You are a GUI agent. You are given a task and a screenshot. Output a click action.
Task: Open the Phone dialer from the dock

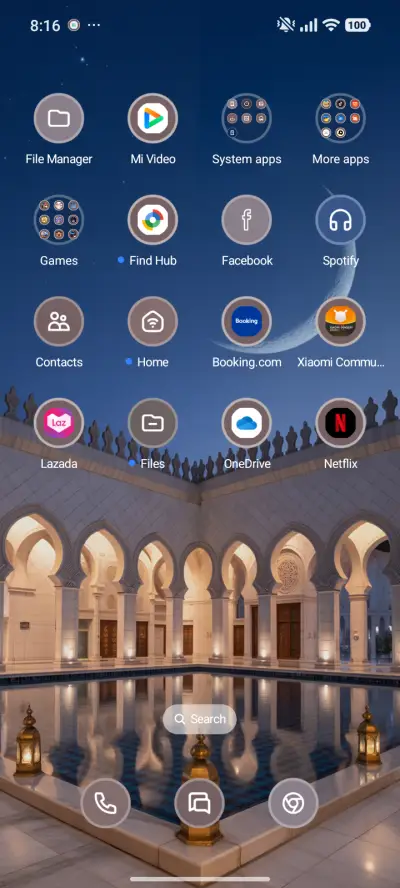click(x=106, y=803)
